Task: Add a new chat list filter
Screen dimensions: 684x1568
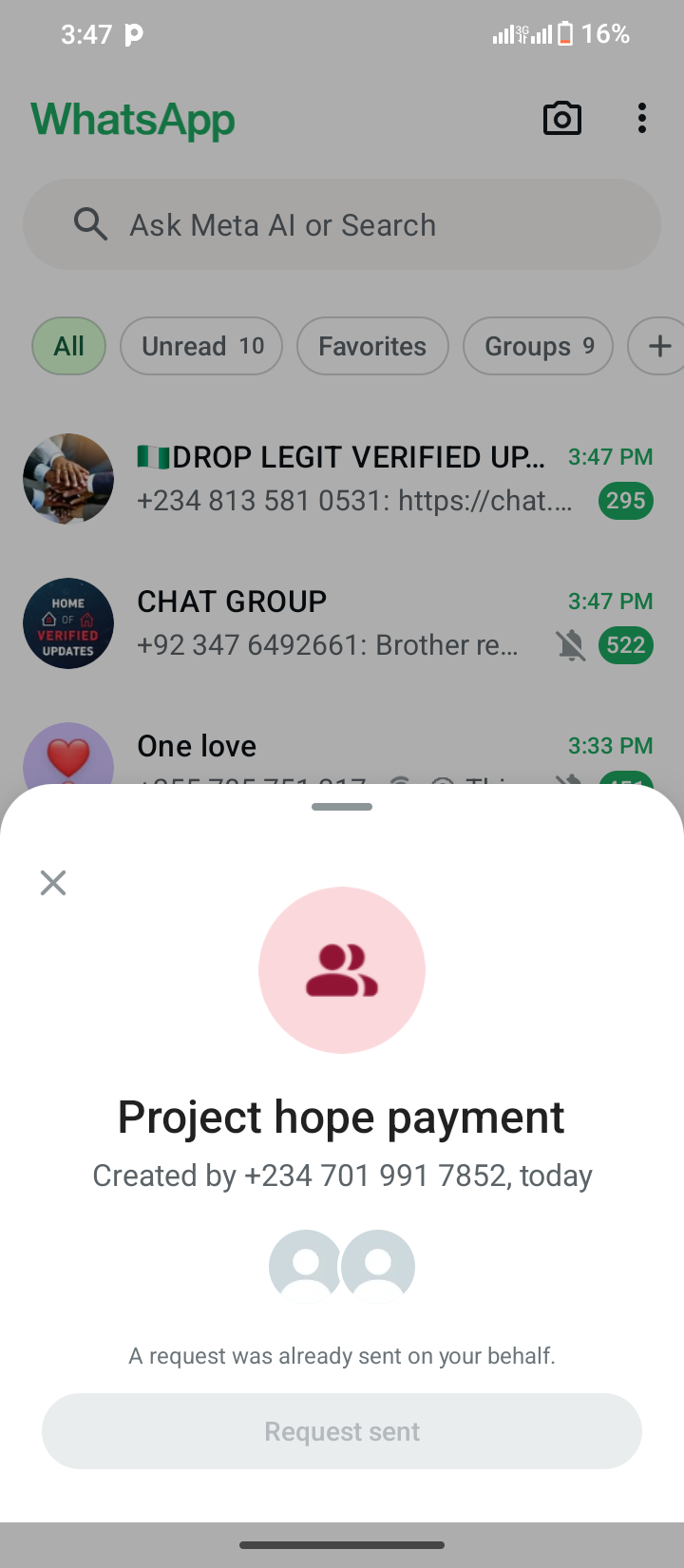Action: click(659, 346)
